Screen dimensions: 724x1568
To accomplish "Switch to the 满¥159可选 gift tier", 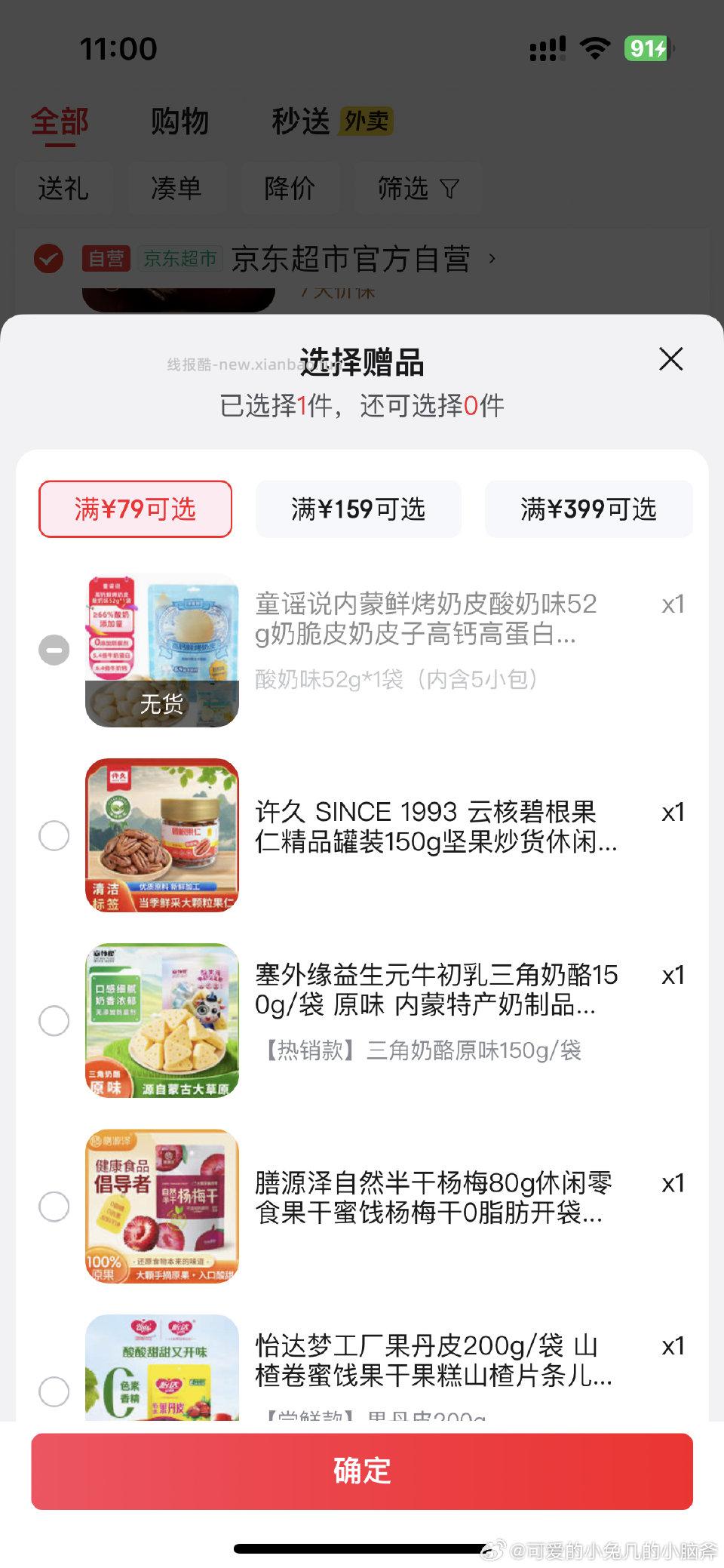I will pyautogui.click(x=358, y=509).
